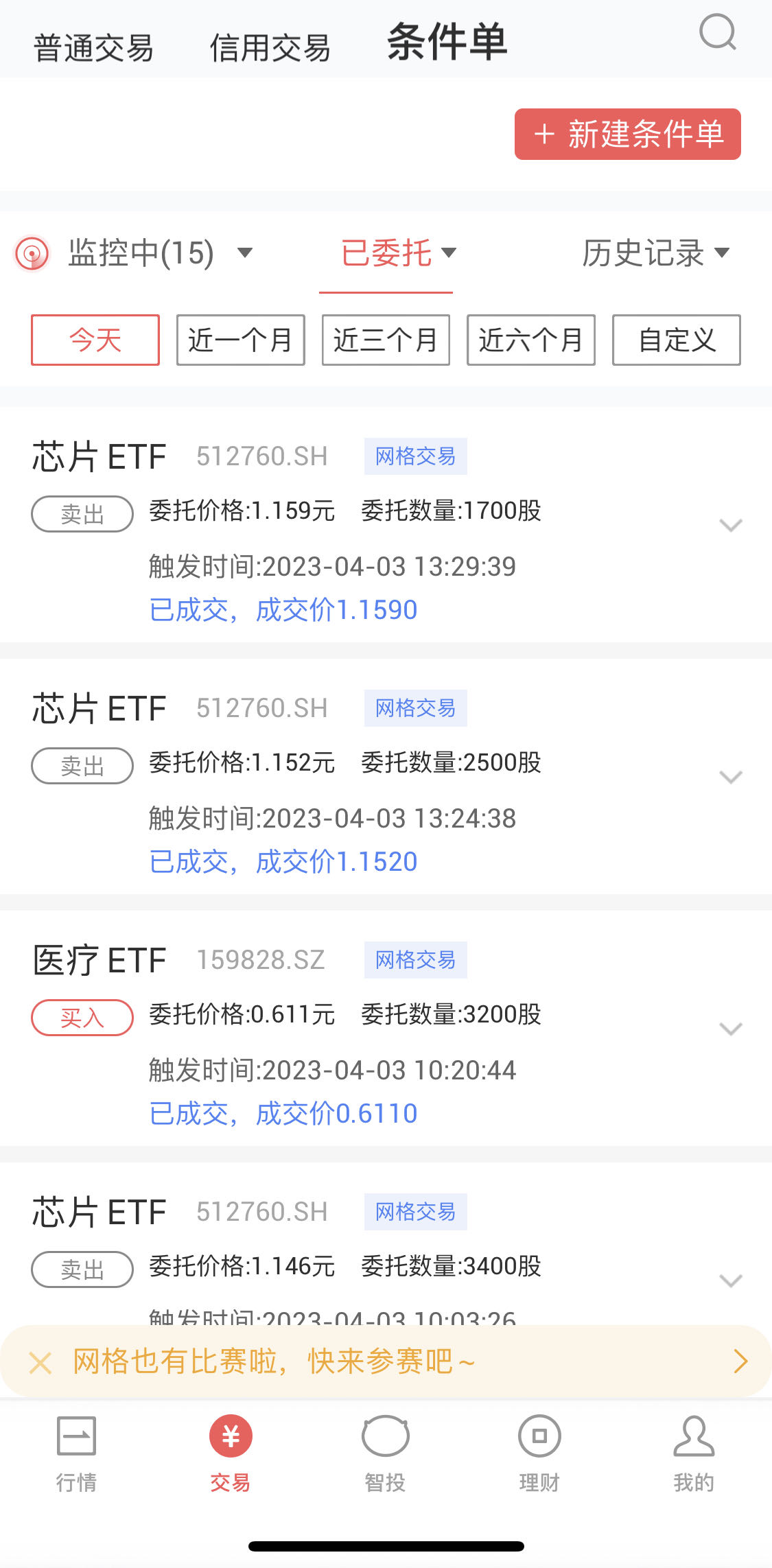
Task: Enable the 近六个月 filter
Action: pos(530,340)
